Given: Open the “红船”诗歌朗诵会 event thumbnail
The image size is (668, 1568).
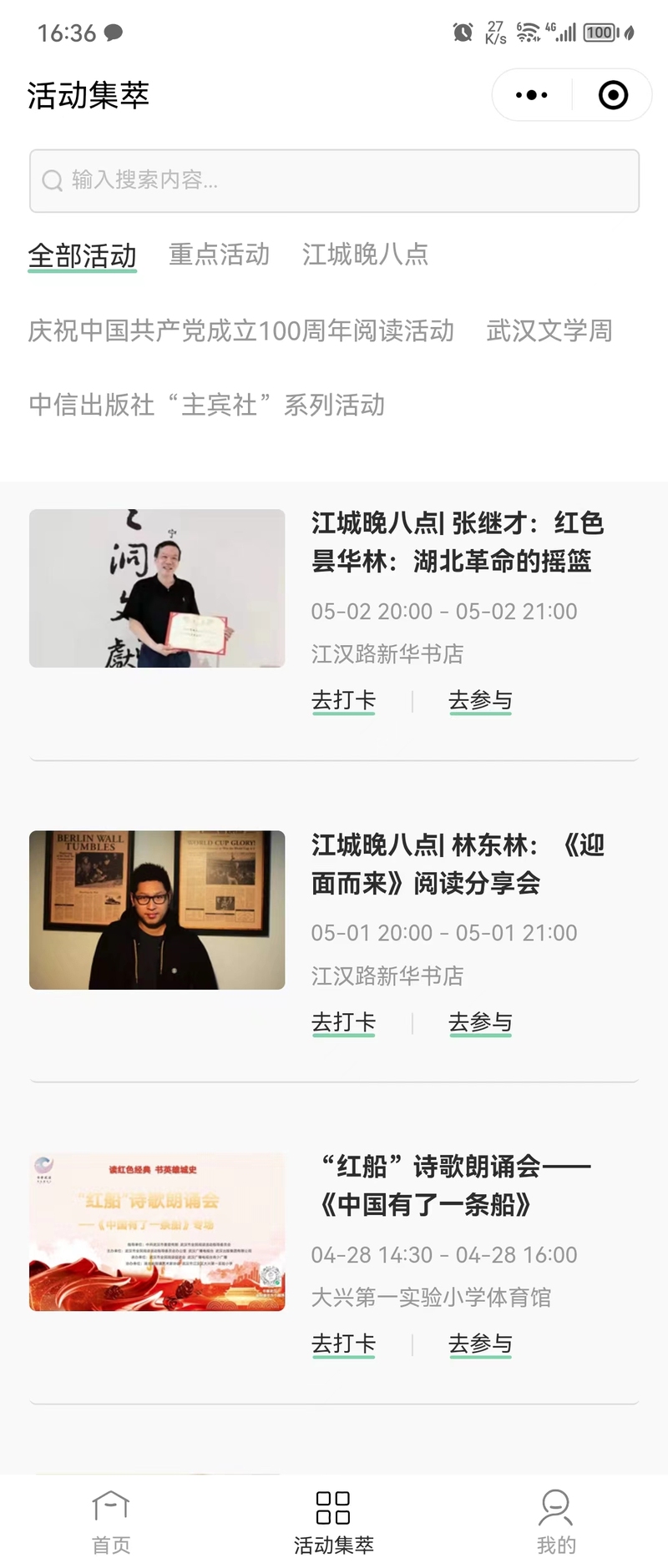Looking at the screenshot, I should pyautogui.click(x=157, y=1232).
